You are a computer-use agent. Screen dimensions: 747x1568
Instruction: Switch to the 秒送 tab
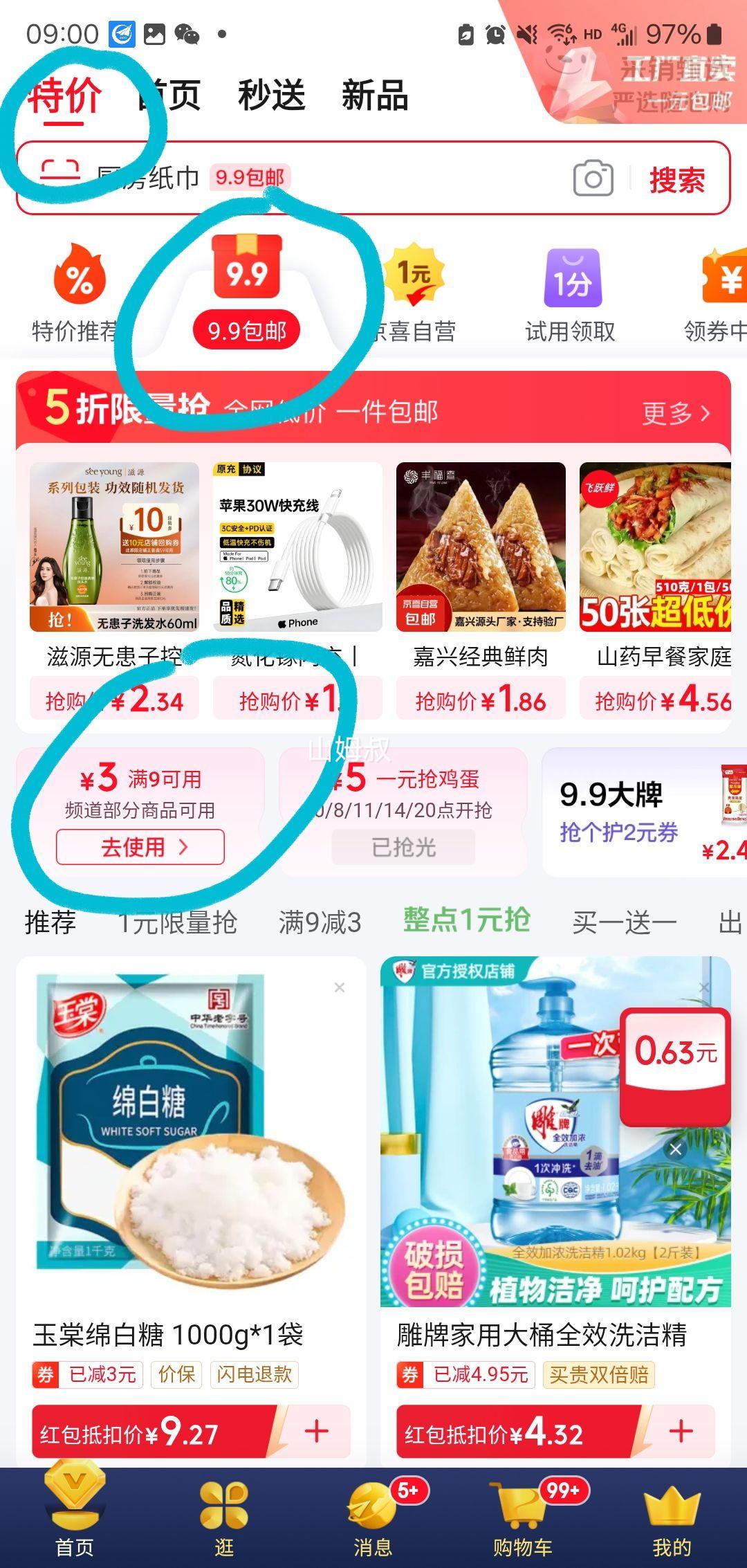270,97
